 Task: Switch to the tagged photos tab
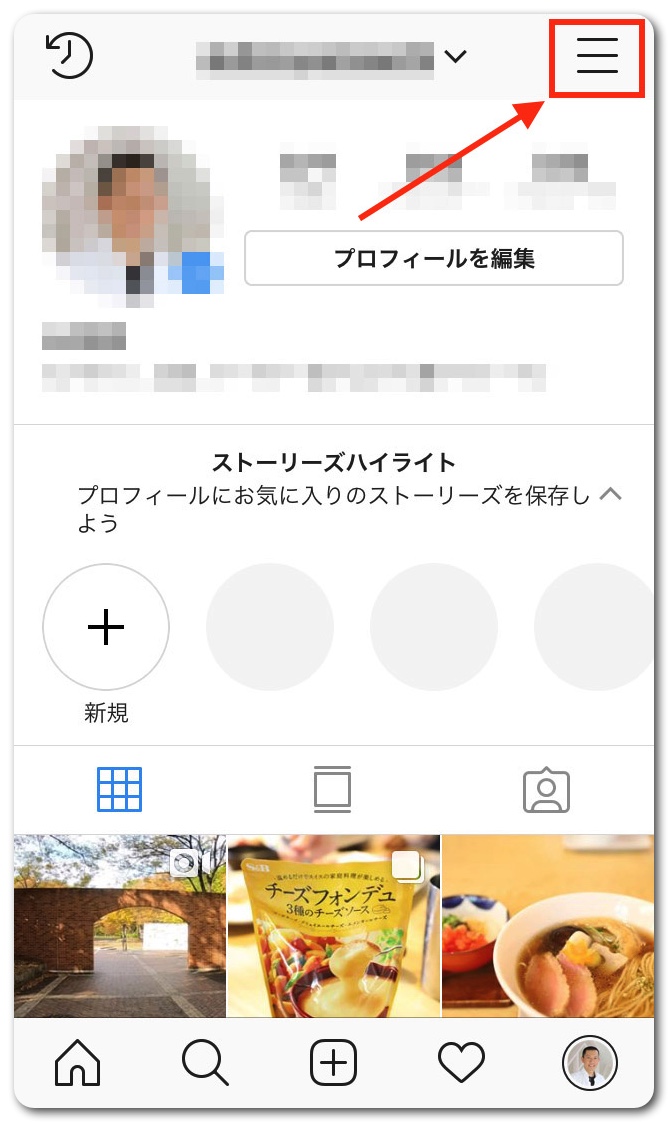[546, 790]
